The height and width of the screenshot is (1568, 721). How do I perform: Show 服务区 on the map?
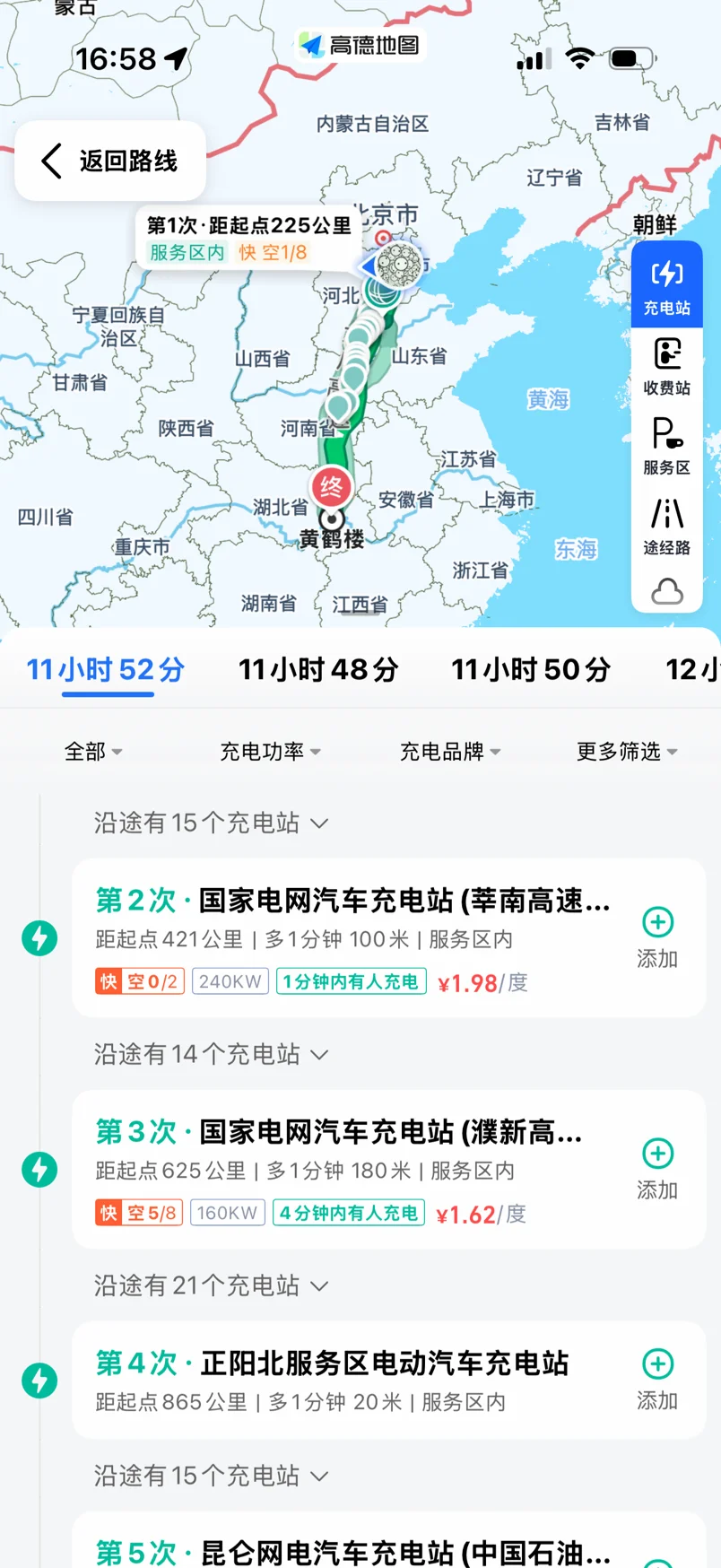point(666,446)
